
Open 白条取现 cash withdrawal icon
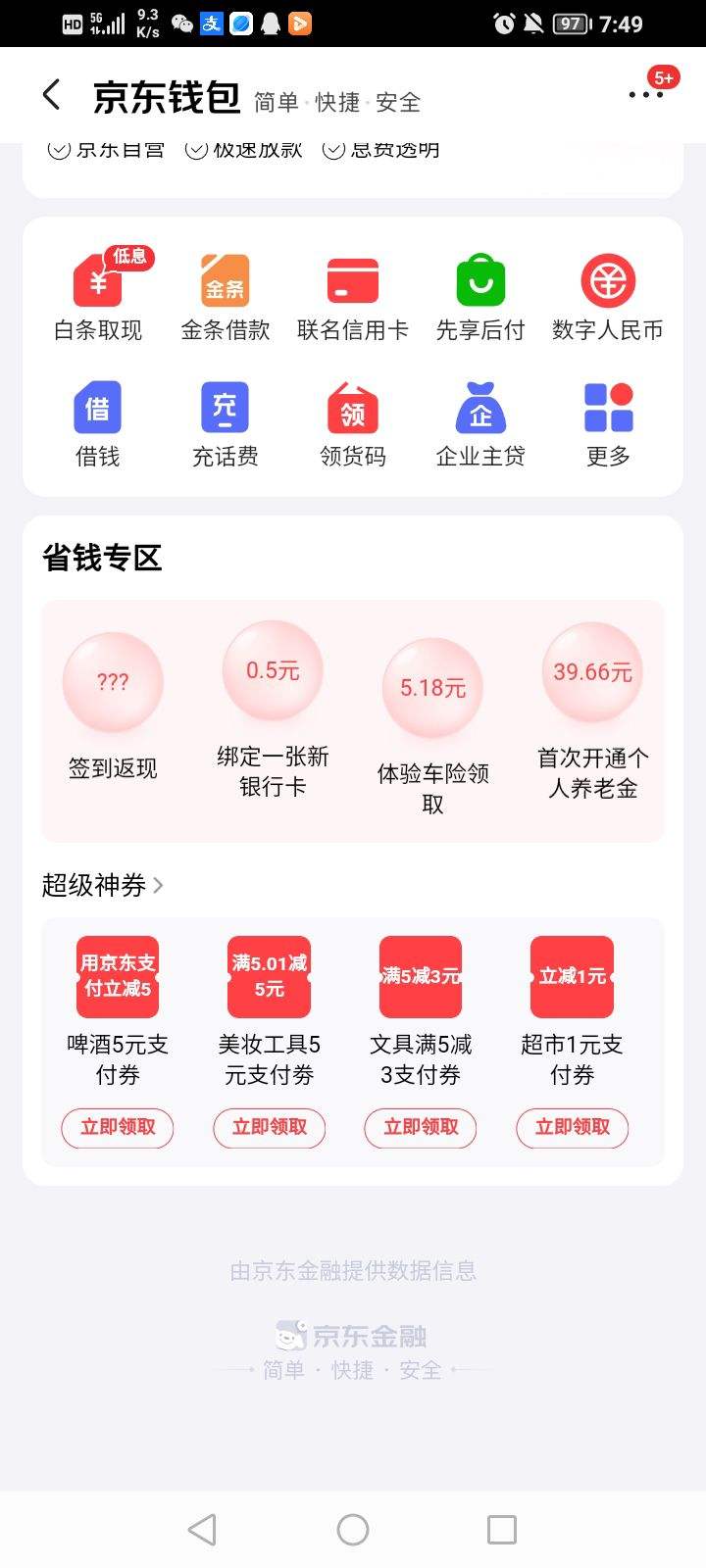click(x=96, y=294)
